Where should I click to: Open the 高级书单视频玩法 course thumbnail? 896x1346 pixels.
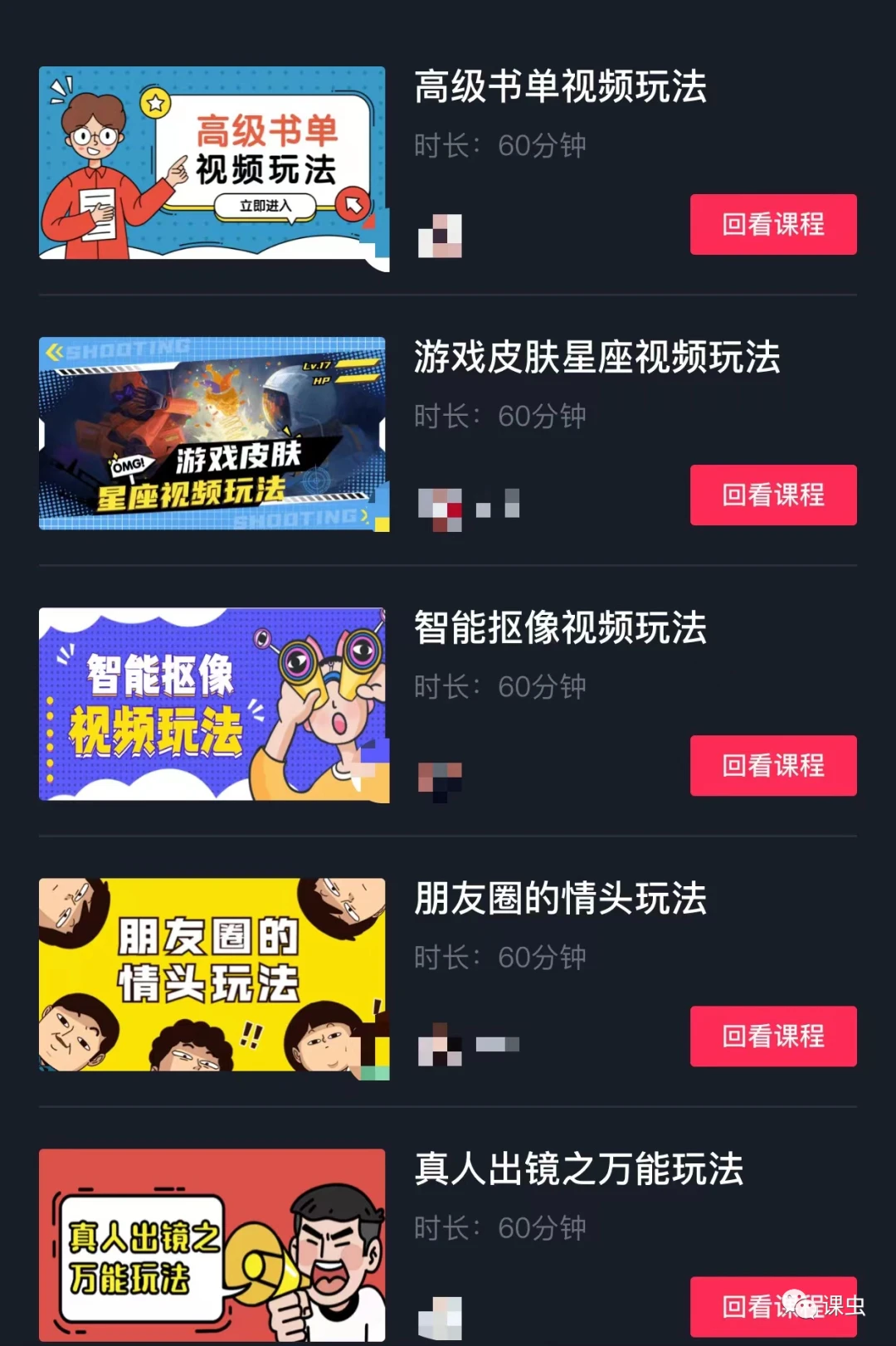click(x=212, y=163)
